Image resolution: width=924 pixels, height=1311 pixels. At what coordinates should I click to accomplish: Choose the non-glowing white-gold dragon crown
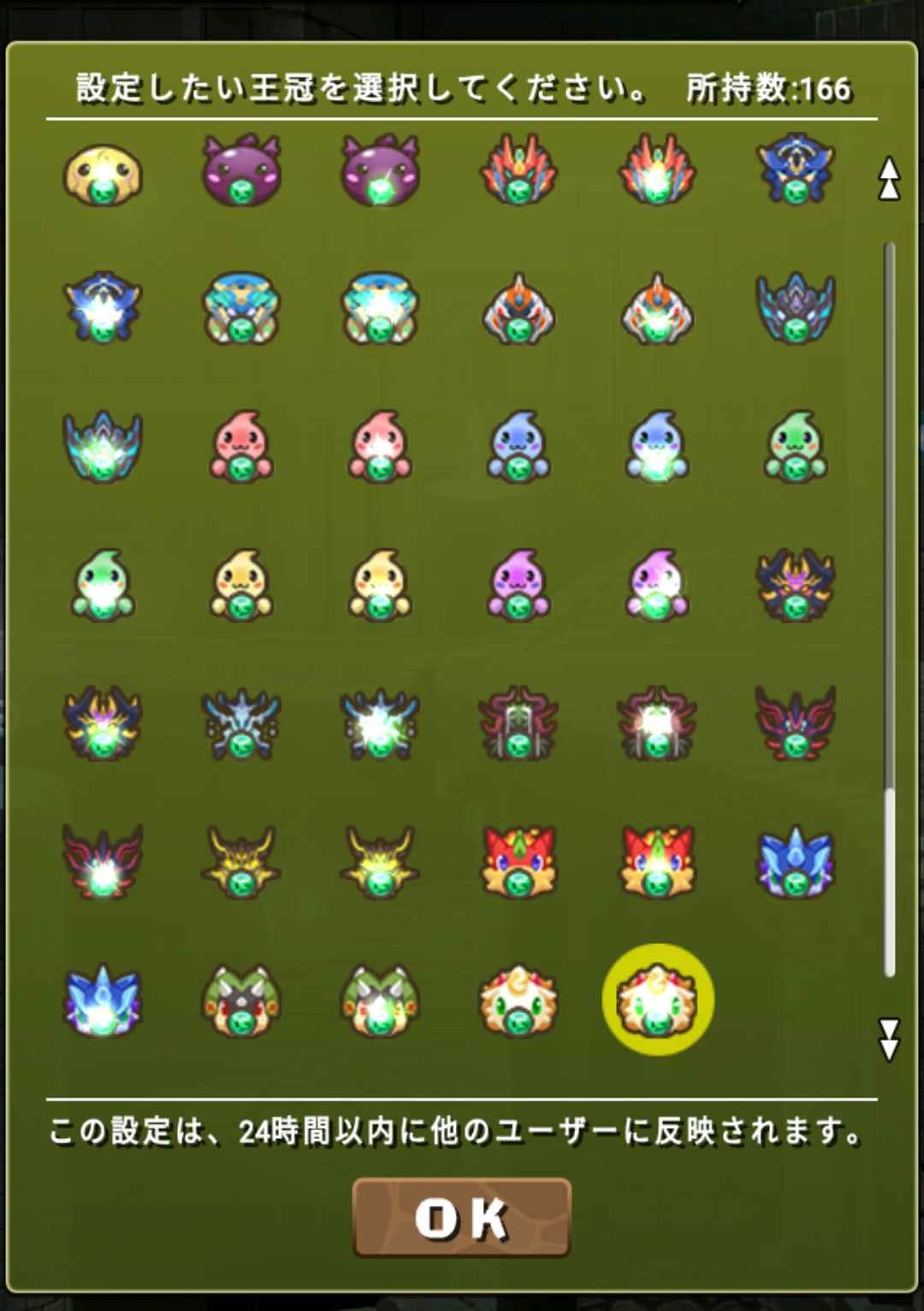point(518,1000)
